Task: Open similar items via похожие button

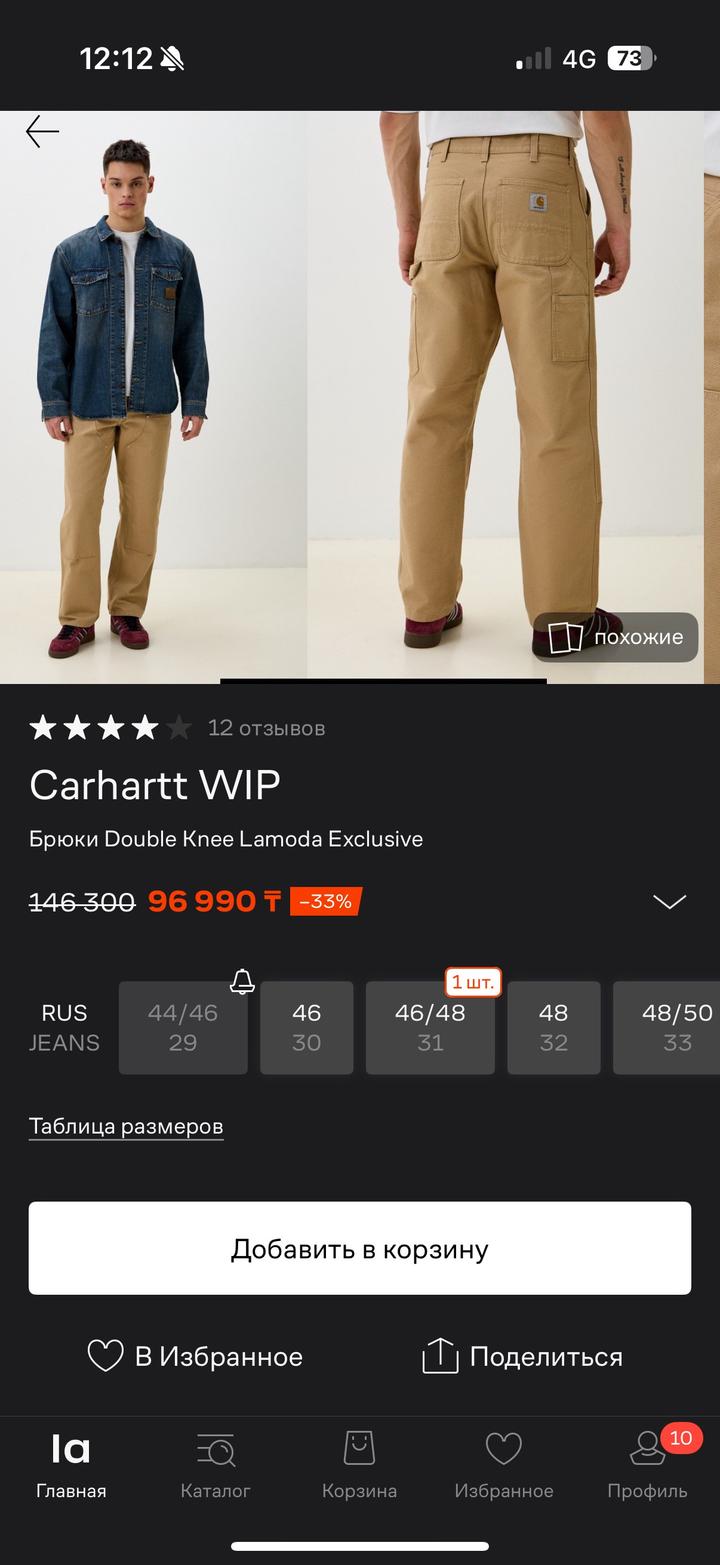Action: (615, 637)
